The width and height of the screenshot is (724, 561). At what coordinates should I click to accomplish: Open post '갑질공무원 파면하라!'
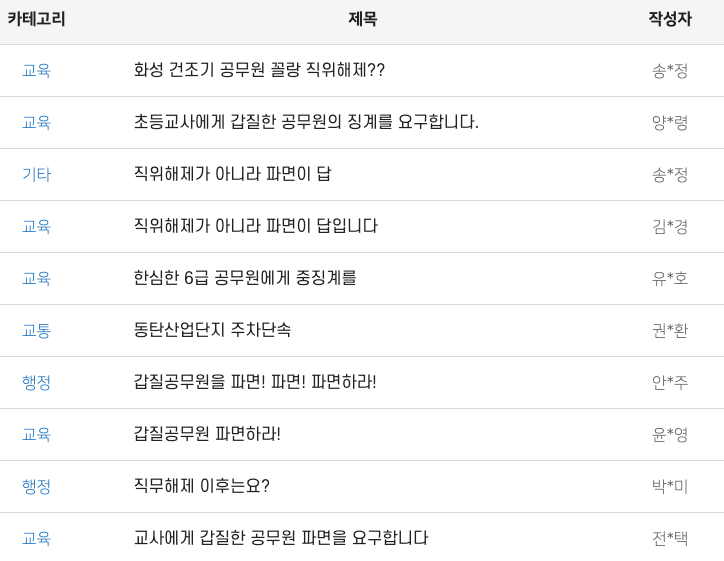pos(207,434)
